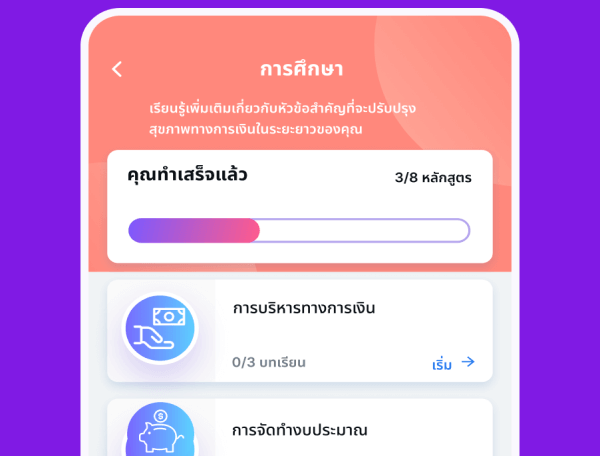Open the การบริหารทางการเงิน course card
Image resolution: width=600 pixels, height=456 pixels.
point(300,330)
